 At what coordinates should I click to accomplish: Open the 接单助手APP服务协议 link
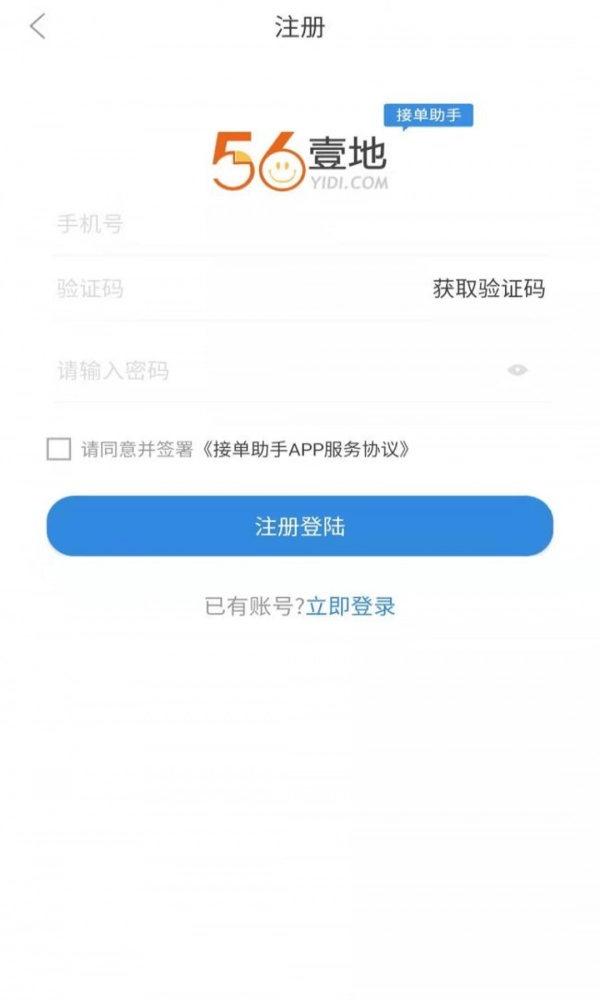(x=306, y=449)
